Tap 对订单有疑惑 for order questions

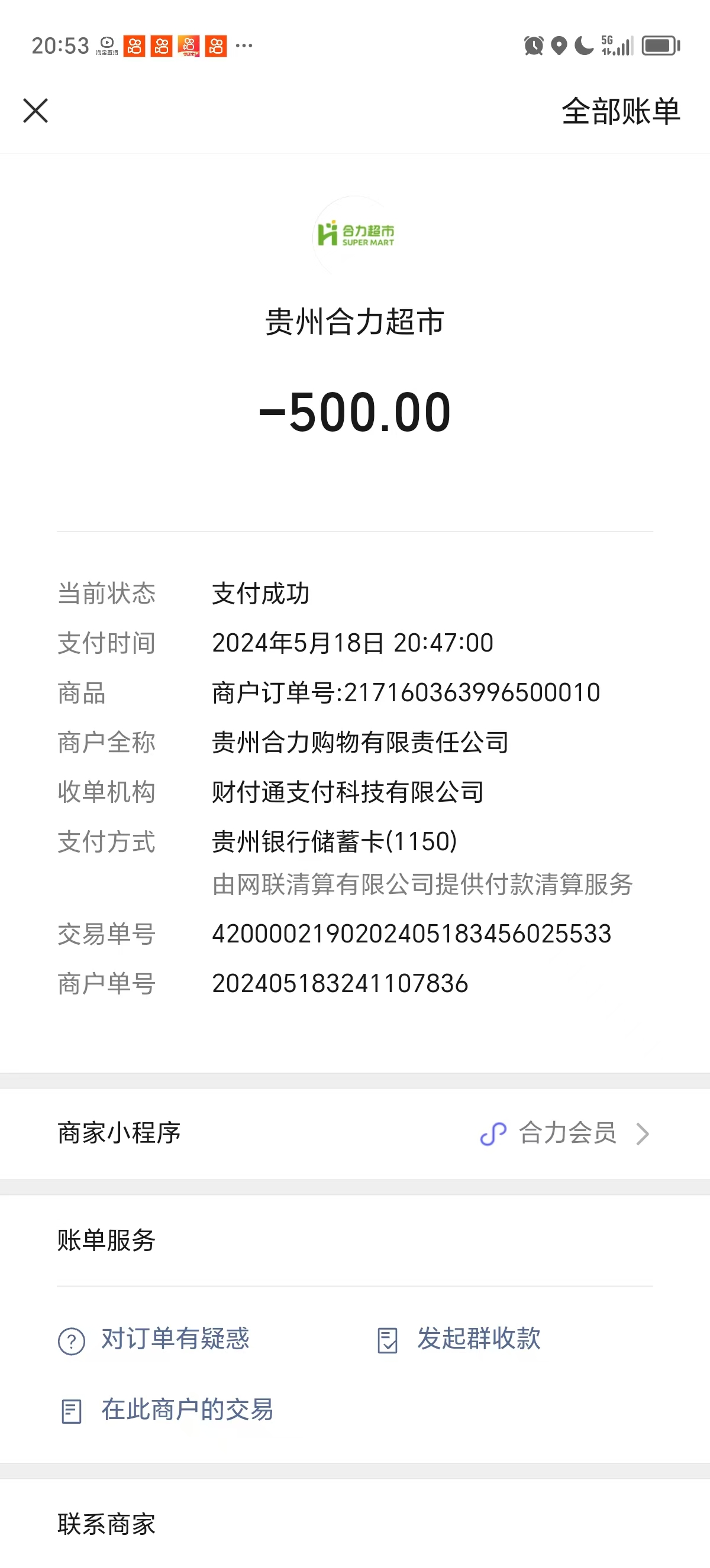point(154,1339)
